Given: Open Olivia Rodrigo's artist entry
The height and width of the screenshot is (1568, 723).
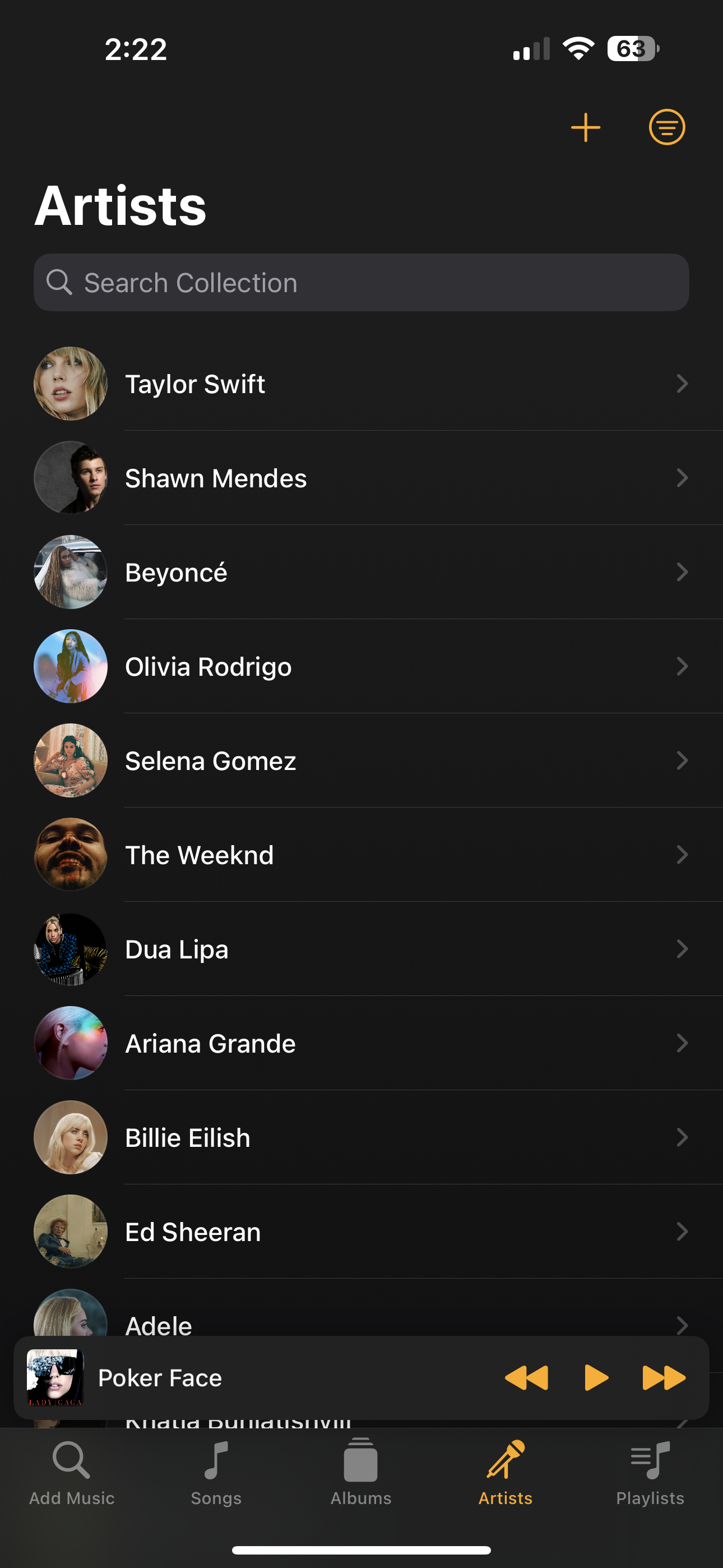Looking at the screenshot, I should click(x=361, y=667).
